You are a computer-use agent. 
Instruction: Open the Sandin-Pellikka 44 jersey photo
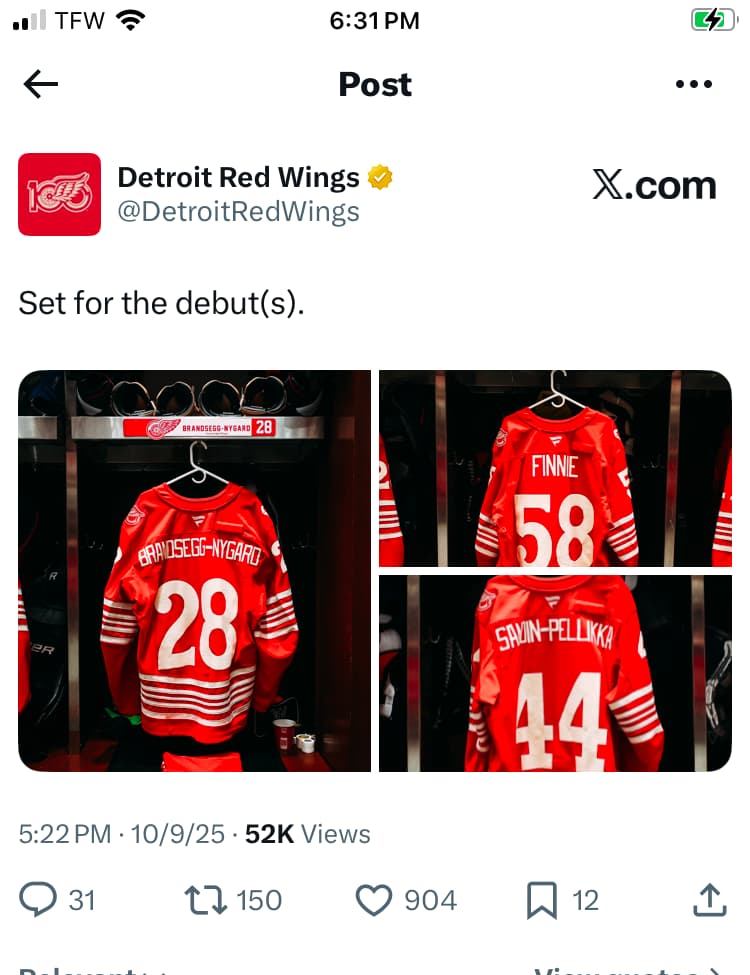coord(555,673)
